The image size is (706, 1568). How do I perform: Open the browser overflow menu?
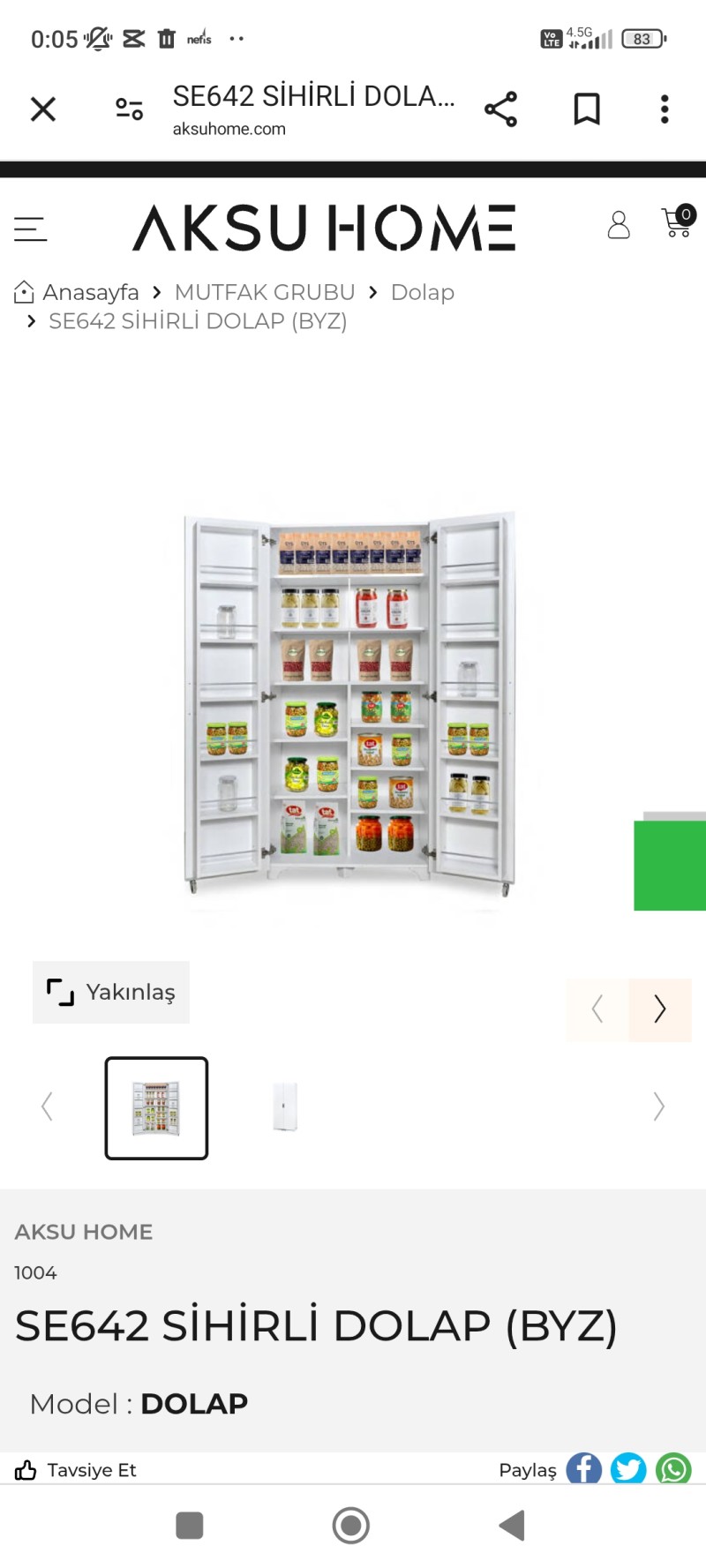665,109
